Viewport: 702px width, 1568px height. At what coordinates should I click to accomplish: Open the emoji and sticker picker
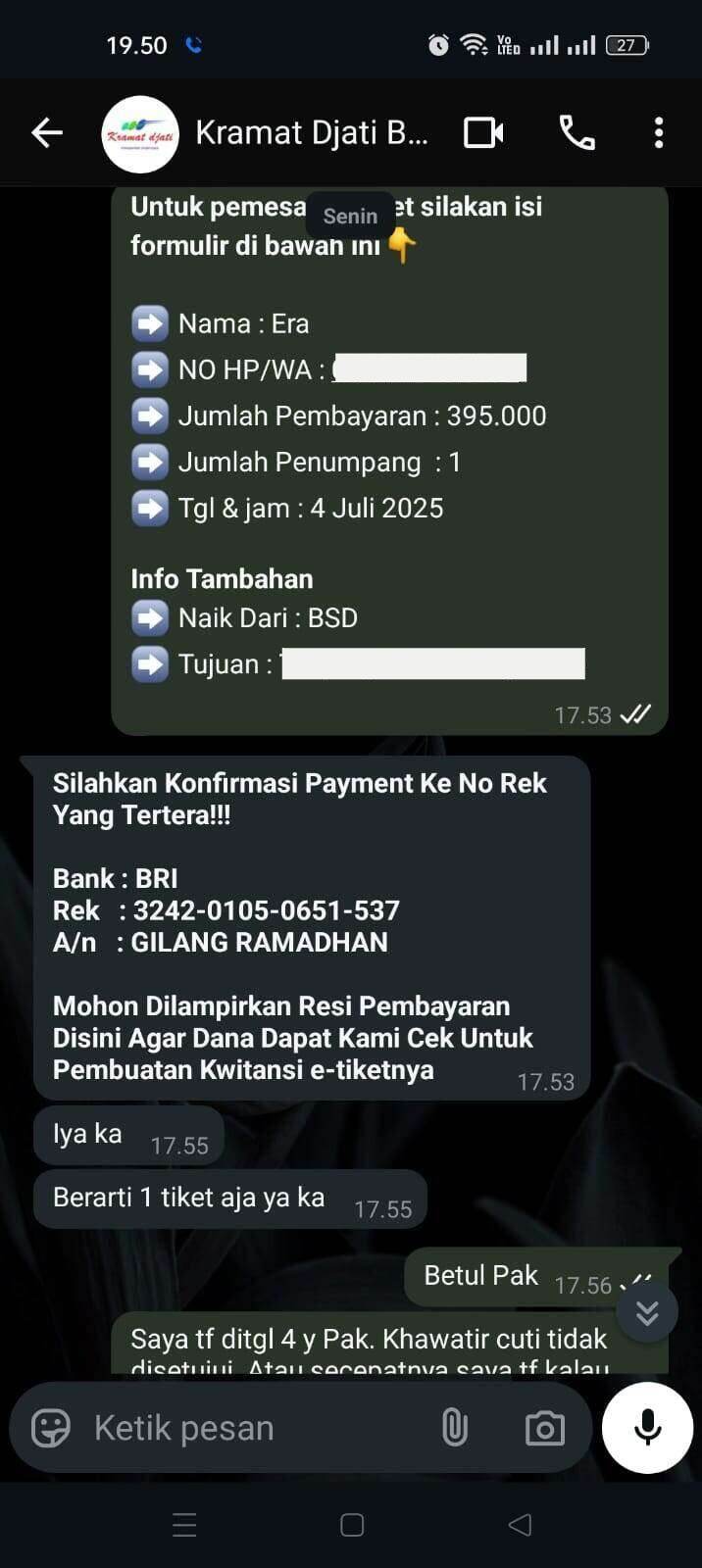coord(51,1428)
